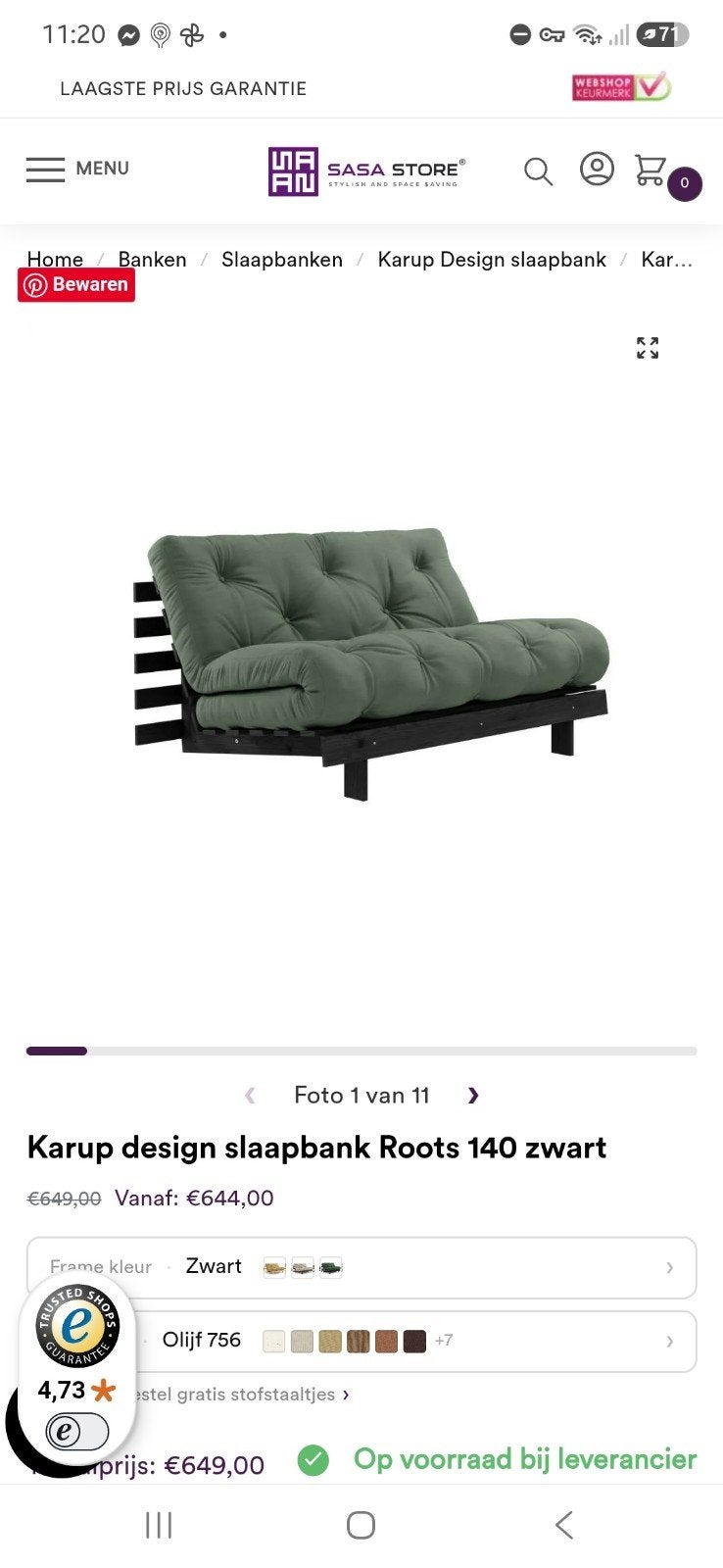The image size is (723, 1568).
Task: Show previous product photo
Action: point(250,1096)
